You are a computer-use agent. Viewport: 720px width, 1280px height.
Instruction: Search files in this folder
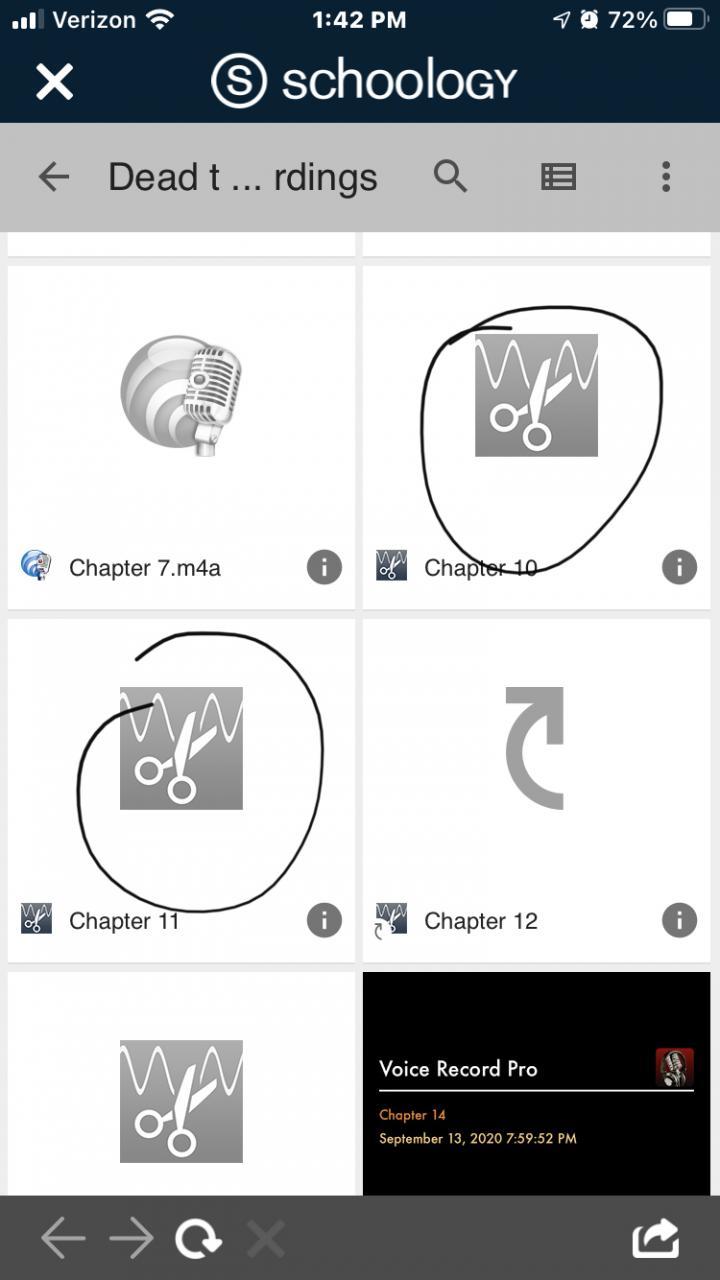pyautogui.click(x=450, y=177)
